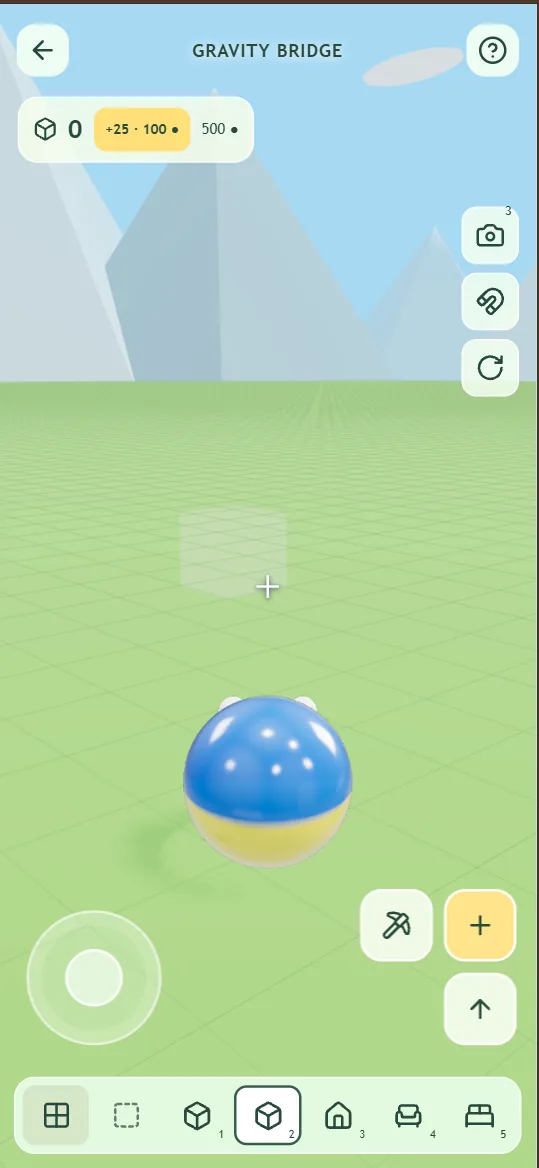This screenshot has height=1168, width=539.
Task: Open the help question mark
Action: tap(492, 51)
